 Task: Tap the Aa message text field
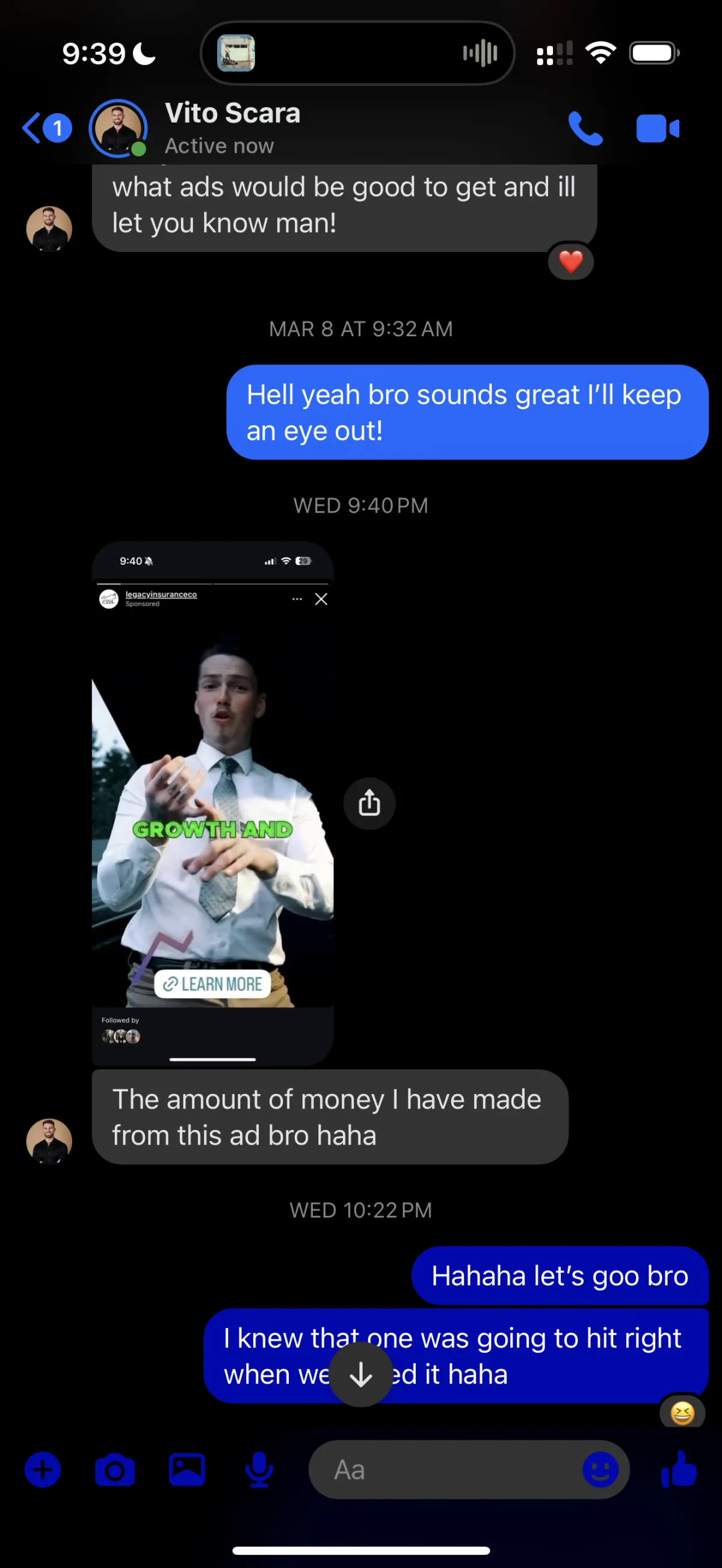pos(448,1469)
